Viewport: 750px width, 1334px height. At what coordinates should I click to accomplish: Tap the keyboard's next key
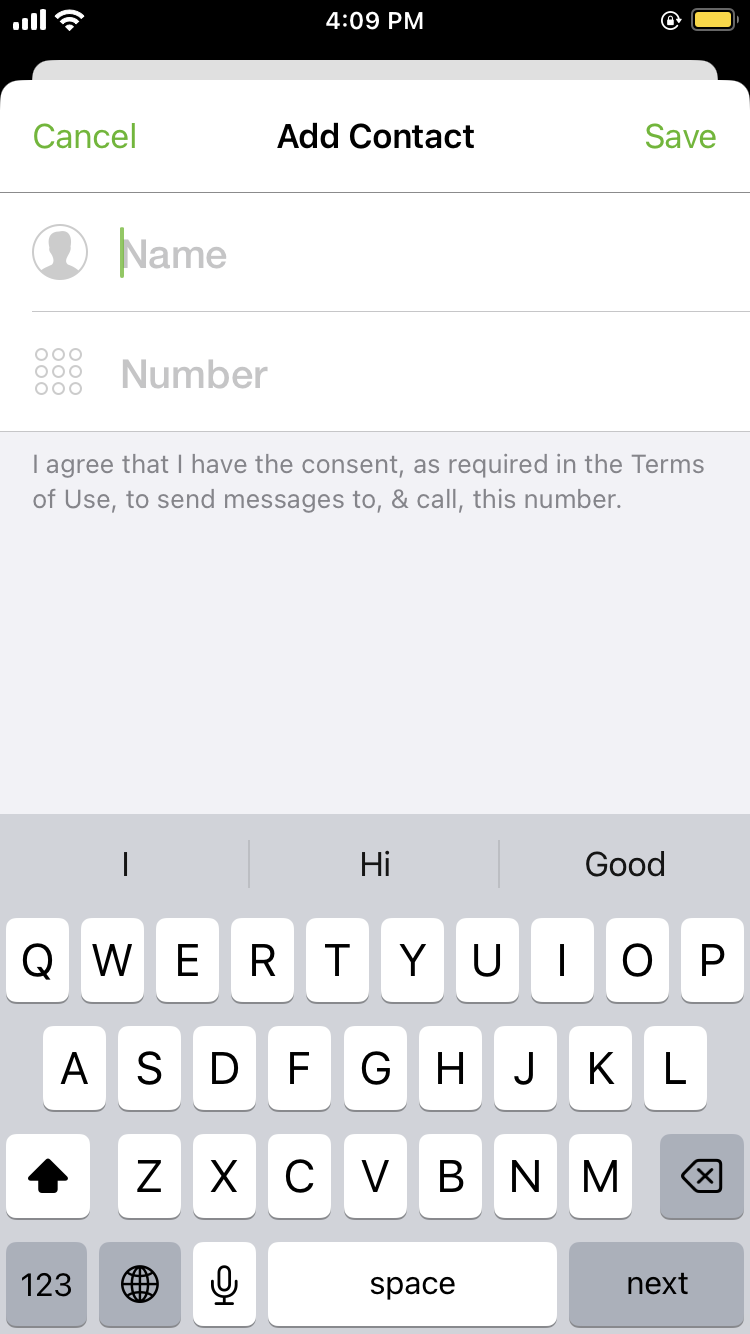tap(657, 1283)
